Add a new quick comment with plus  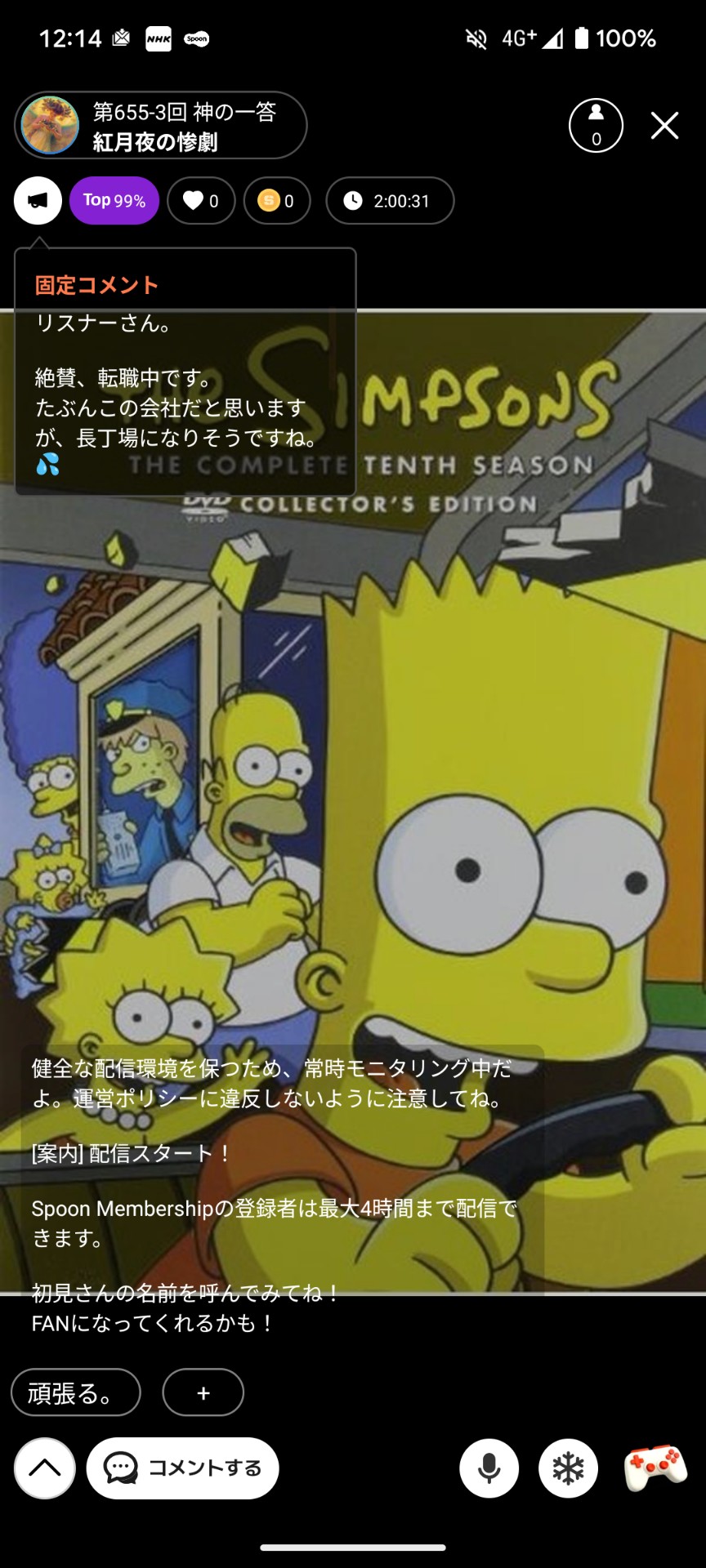point(203,1392)
